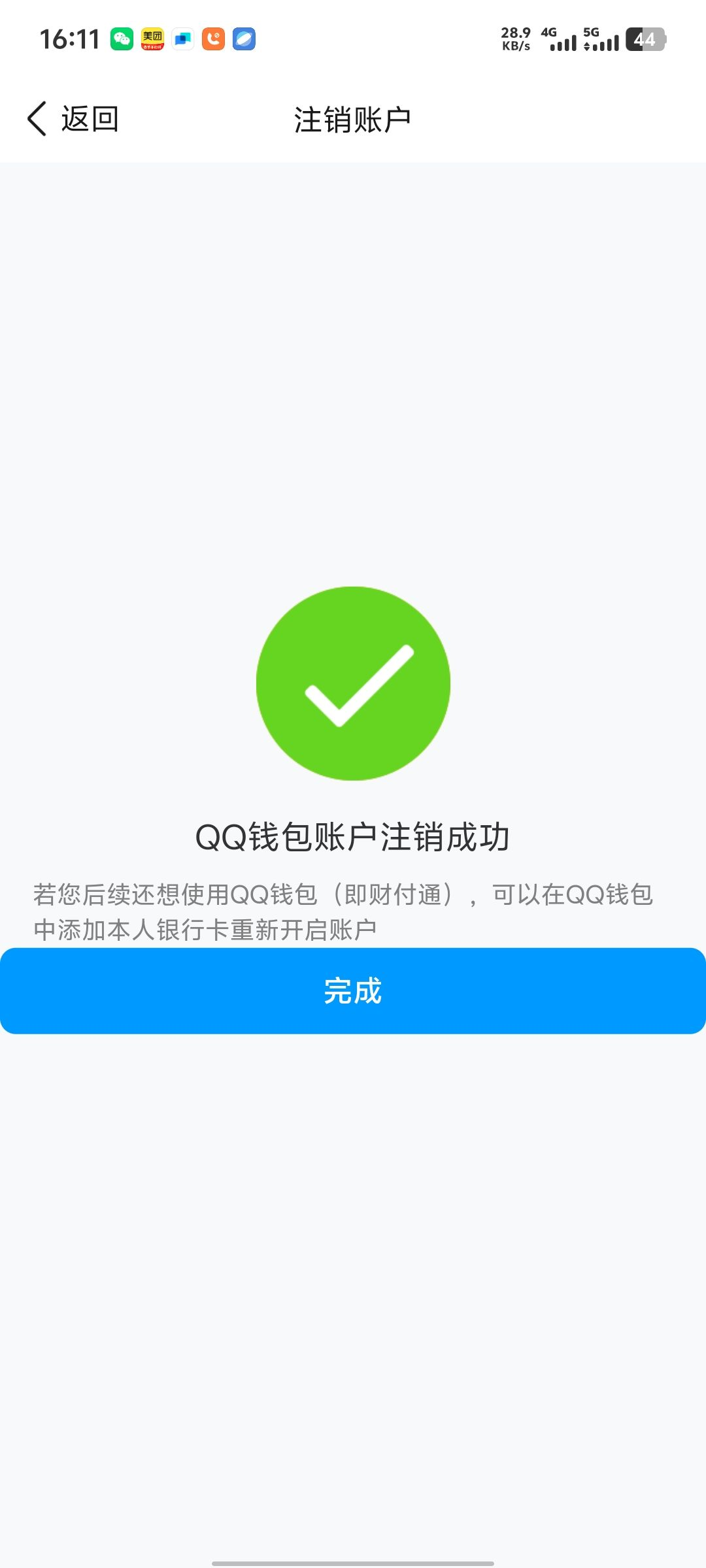This screenshot has width=706, height=1568.
Task: Tap the blue 完成 bar at bottom
Action: pos(353,990)
